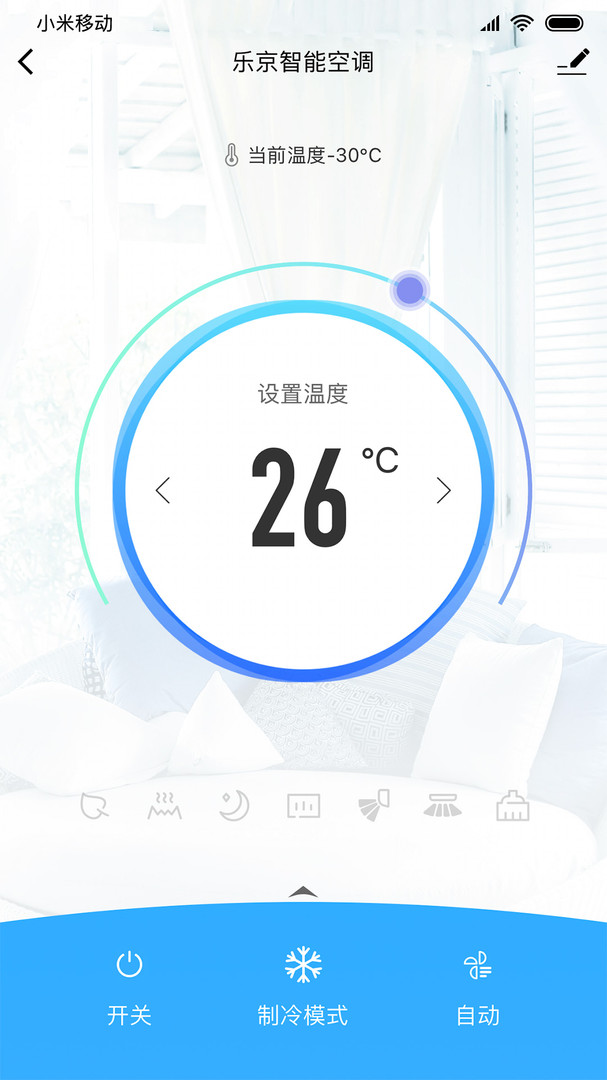Turn on the sleep moon mode
The width and height of the screenshot is (607, 1080).
[234, 805]
